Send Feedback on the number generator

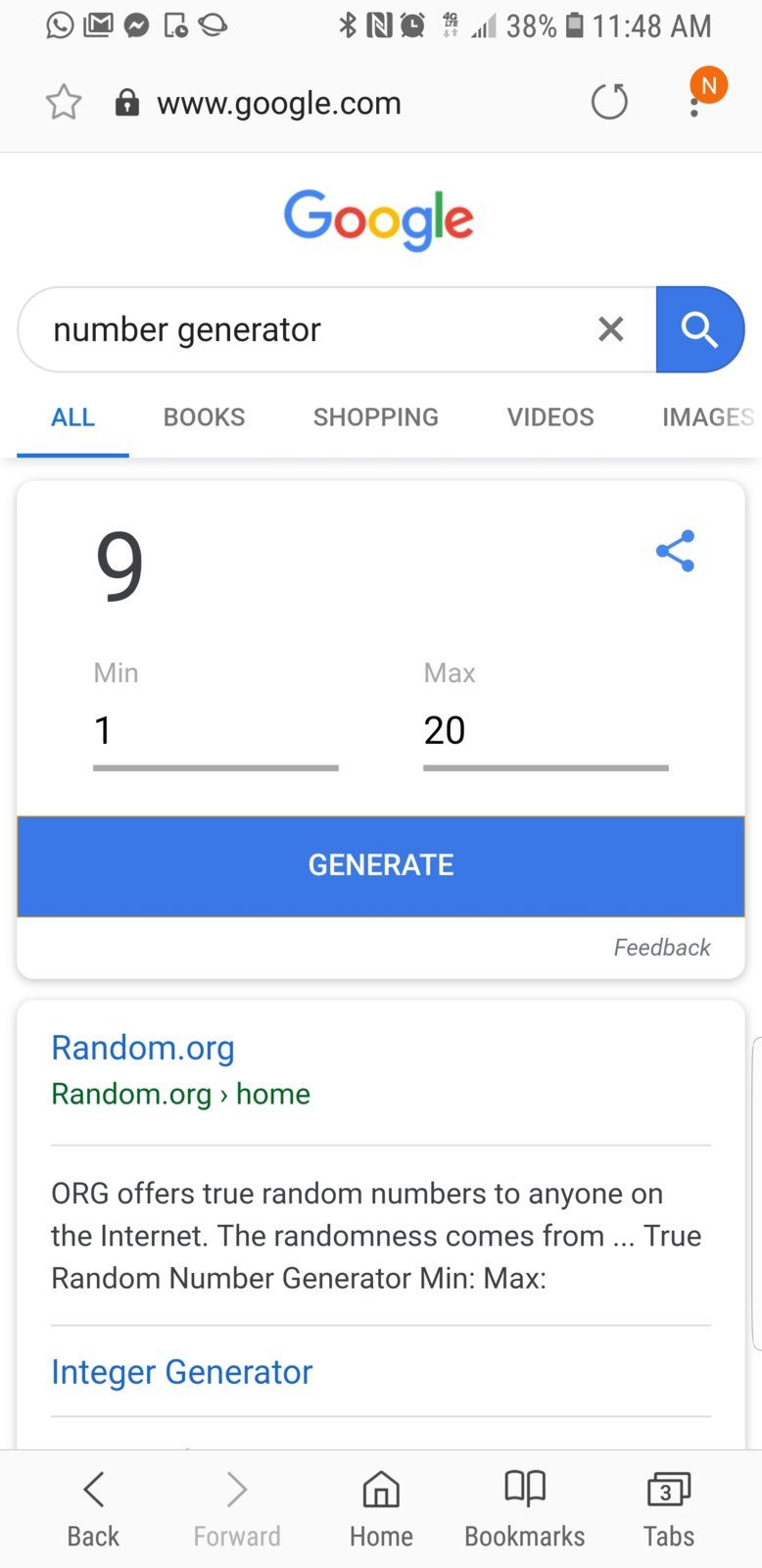(x=661, y=947)
